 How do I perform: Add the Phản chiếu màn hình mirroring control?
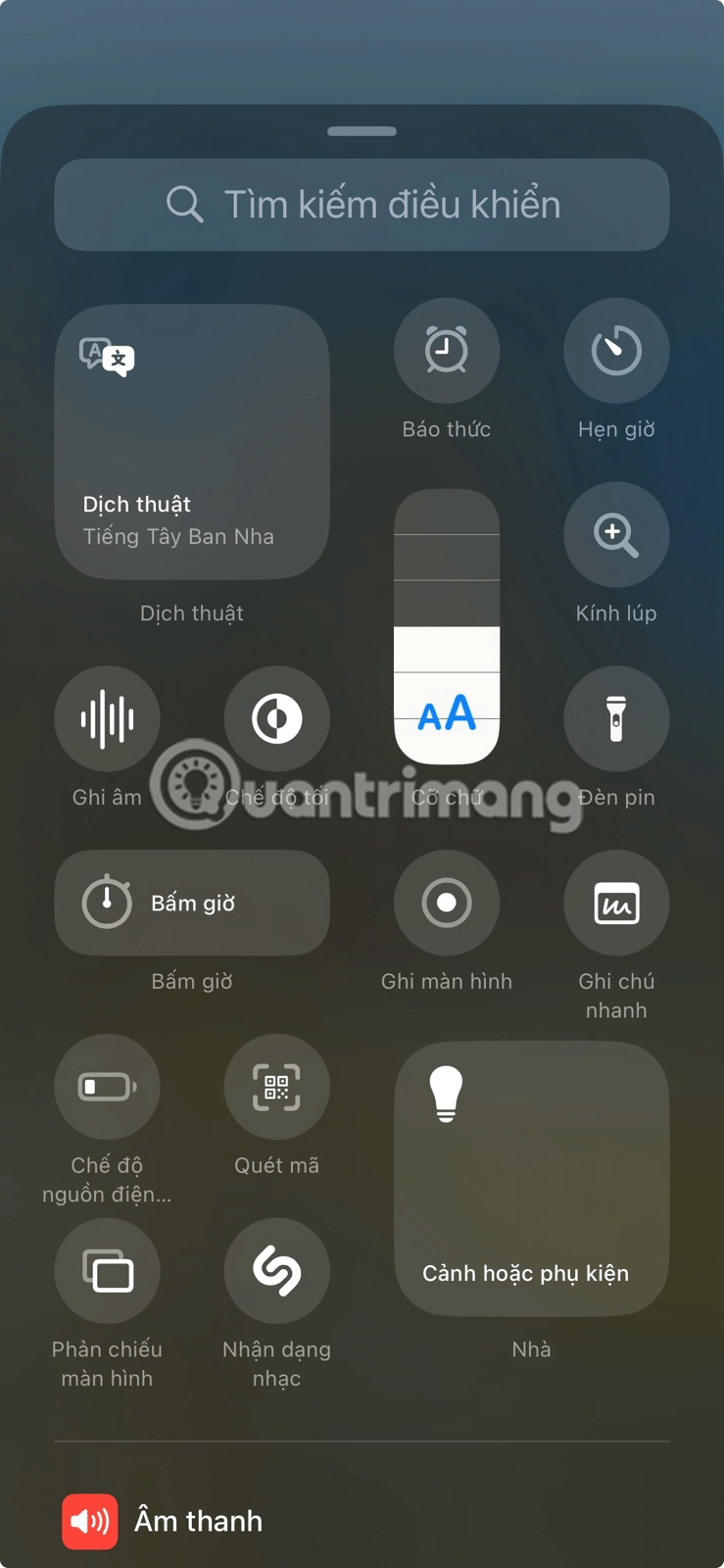107,1271
